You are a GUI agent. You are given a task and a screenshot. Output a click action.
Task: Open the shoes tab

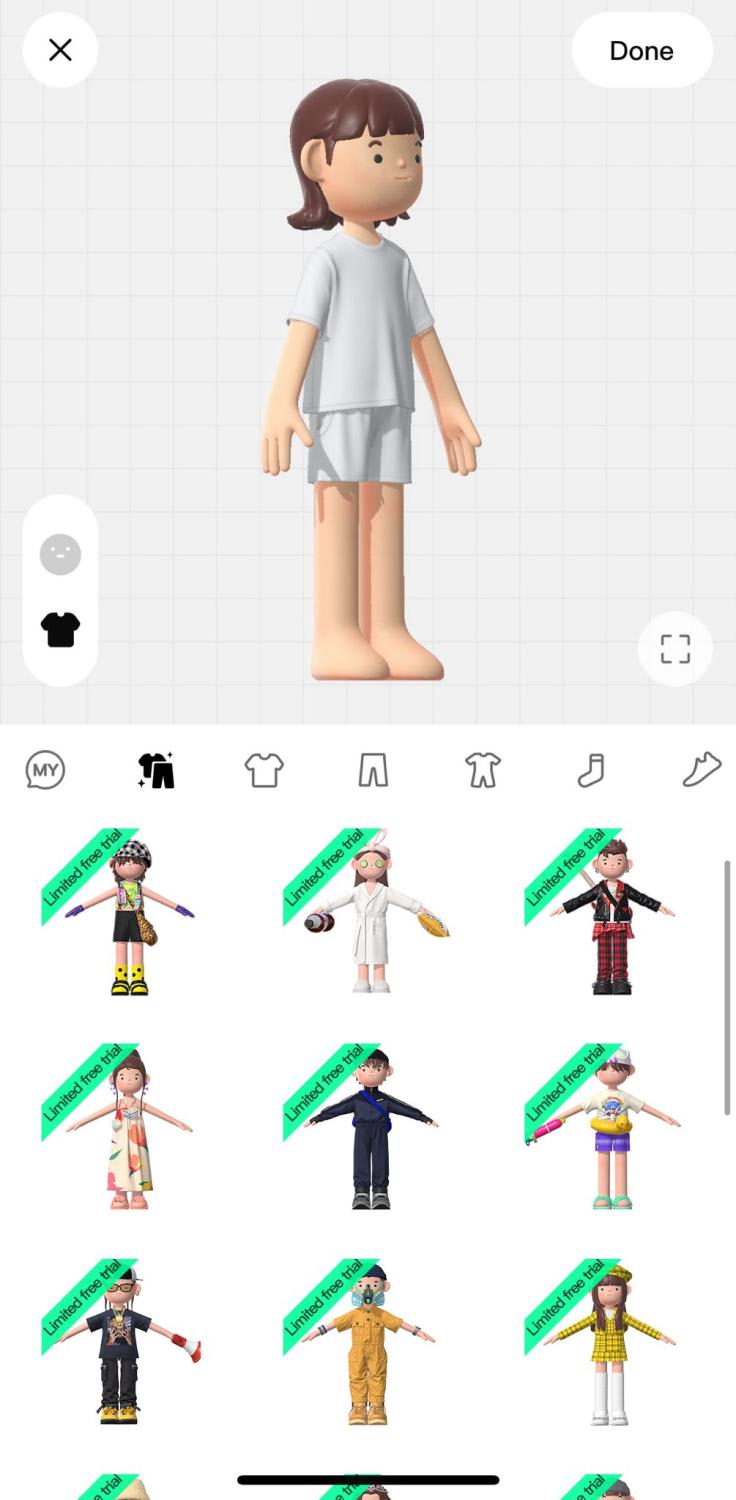point(701,770)
